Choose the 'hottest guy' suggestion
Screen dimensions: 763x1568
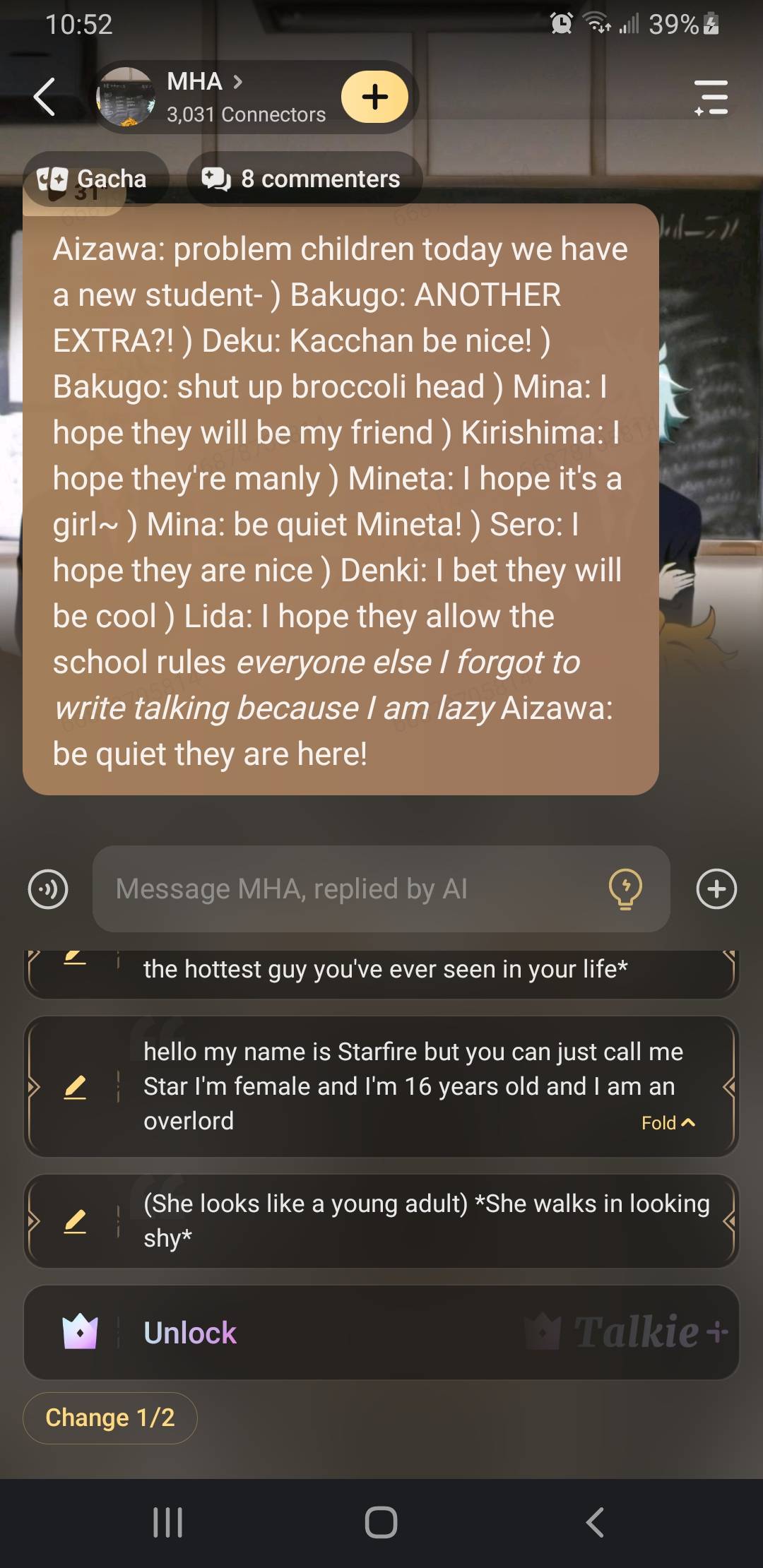coord(385,970)
